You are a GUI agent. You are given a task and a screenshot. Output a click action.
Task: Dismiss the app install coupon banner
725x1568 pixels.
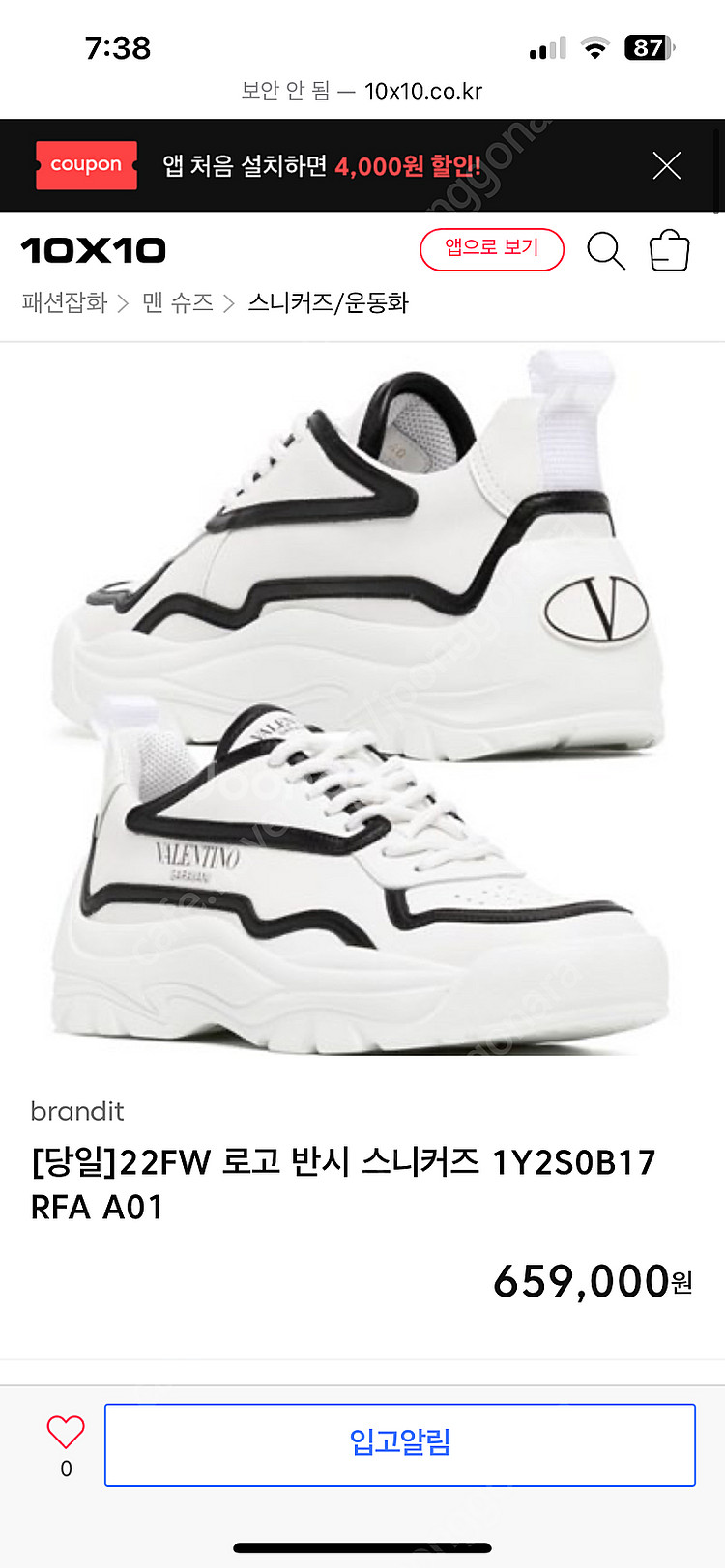tap(666, 165)
